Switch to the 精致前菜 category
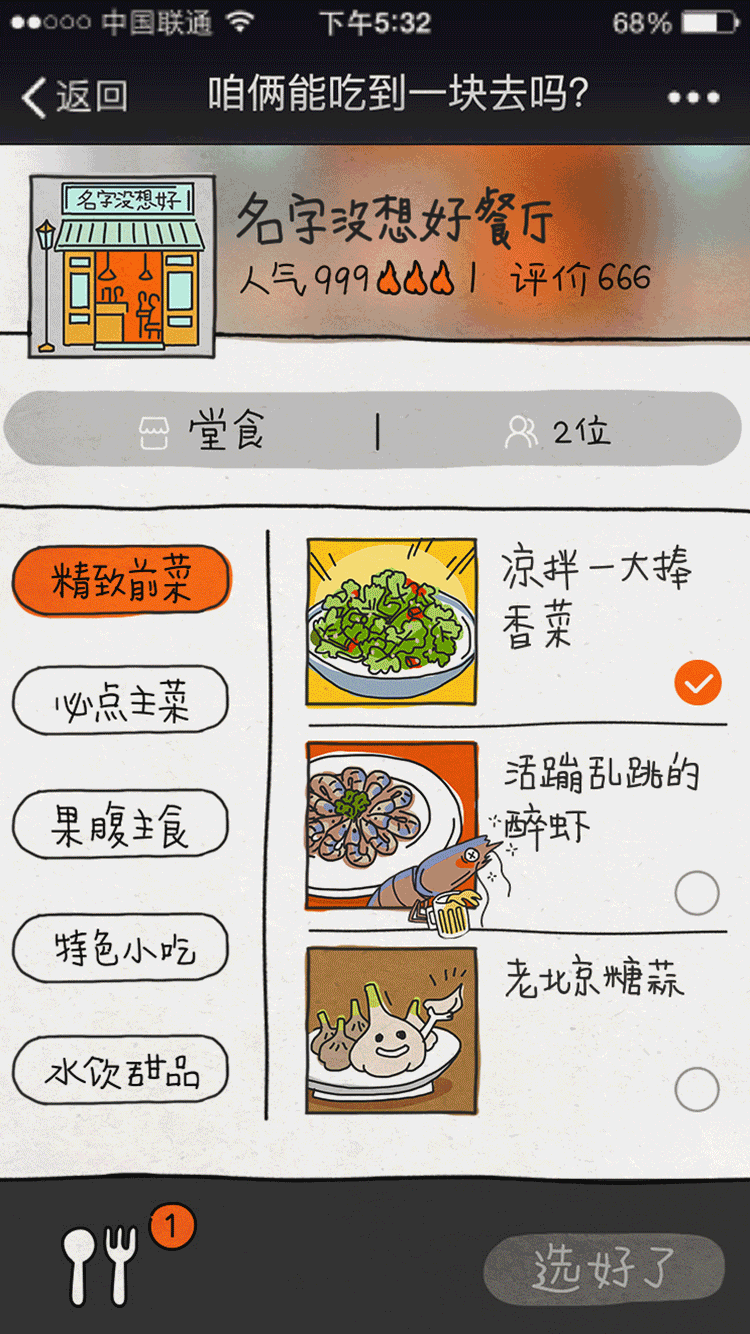 pos(121,580)
